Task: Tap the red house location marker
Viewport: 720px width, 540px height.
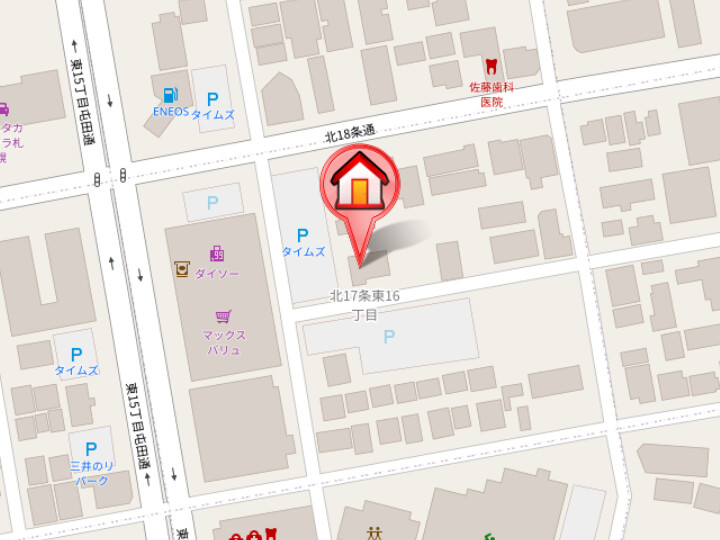Action: tap(360, 185)
